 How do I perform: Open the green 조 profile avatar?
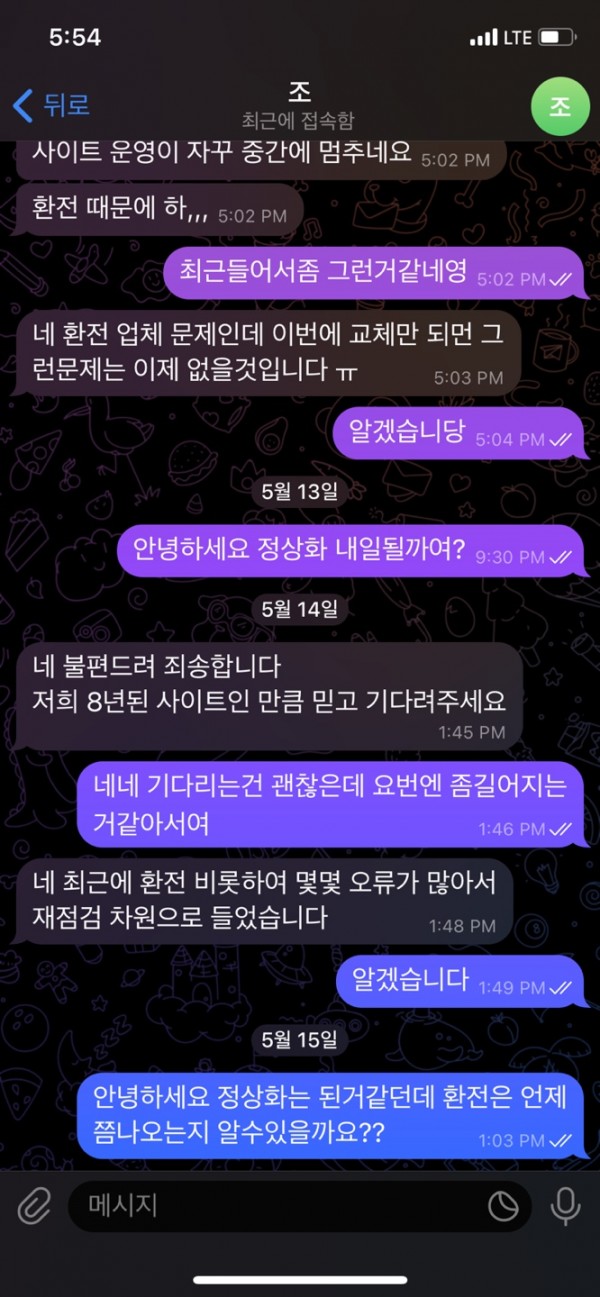(560, 105)
